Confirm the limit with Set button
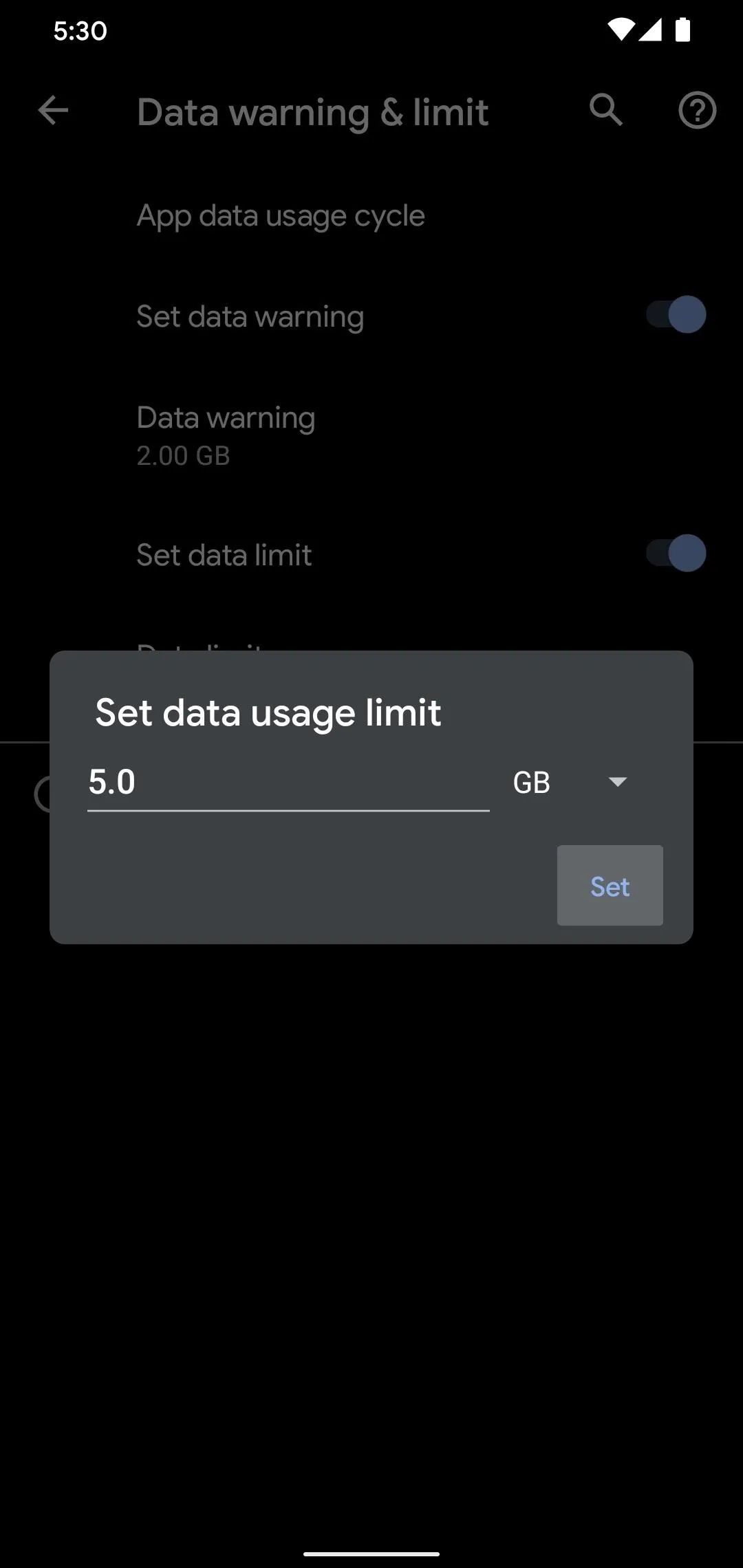Viewport: 743px width, 1568px height. coord(610,886)
